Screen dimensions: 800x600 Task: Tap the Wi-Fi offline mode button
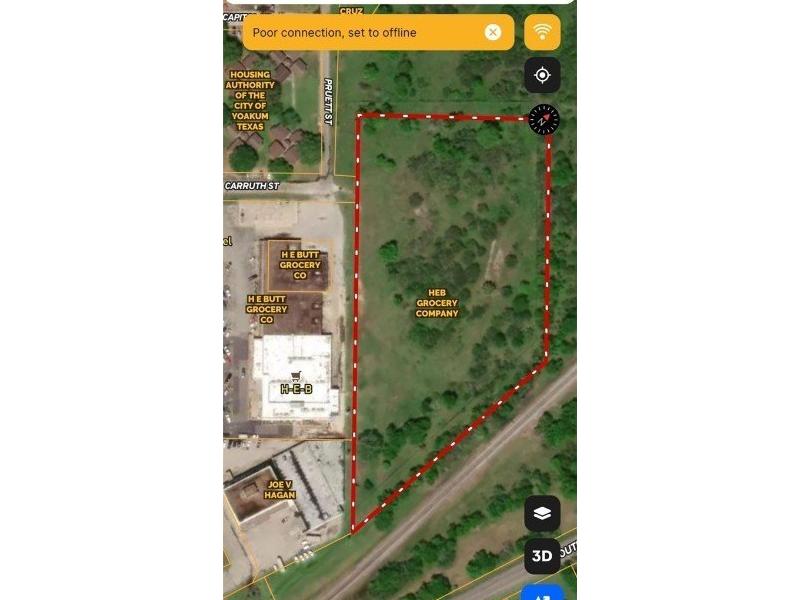tap(542, 32)
